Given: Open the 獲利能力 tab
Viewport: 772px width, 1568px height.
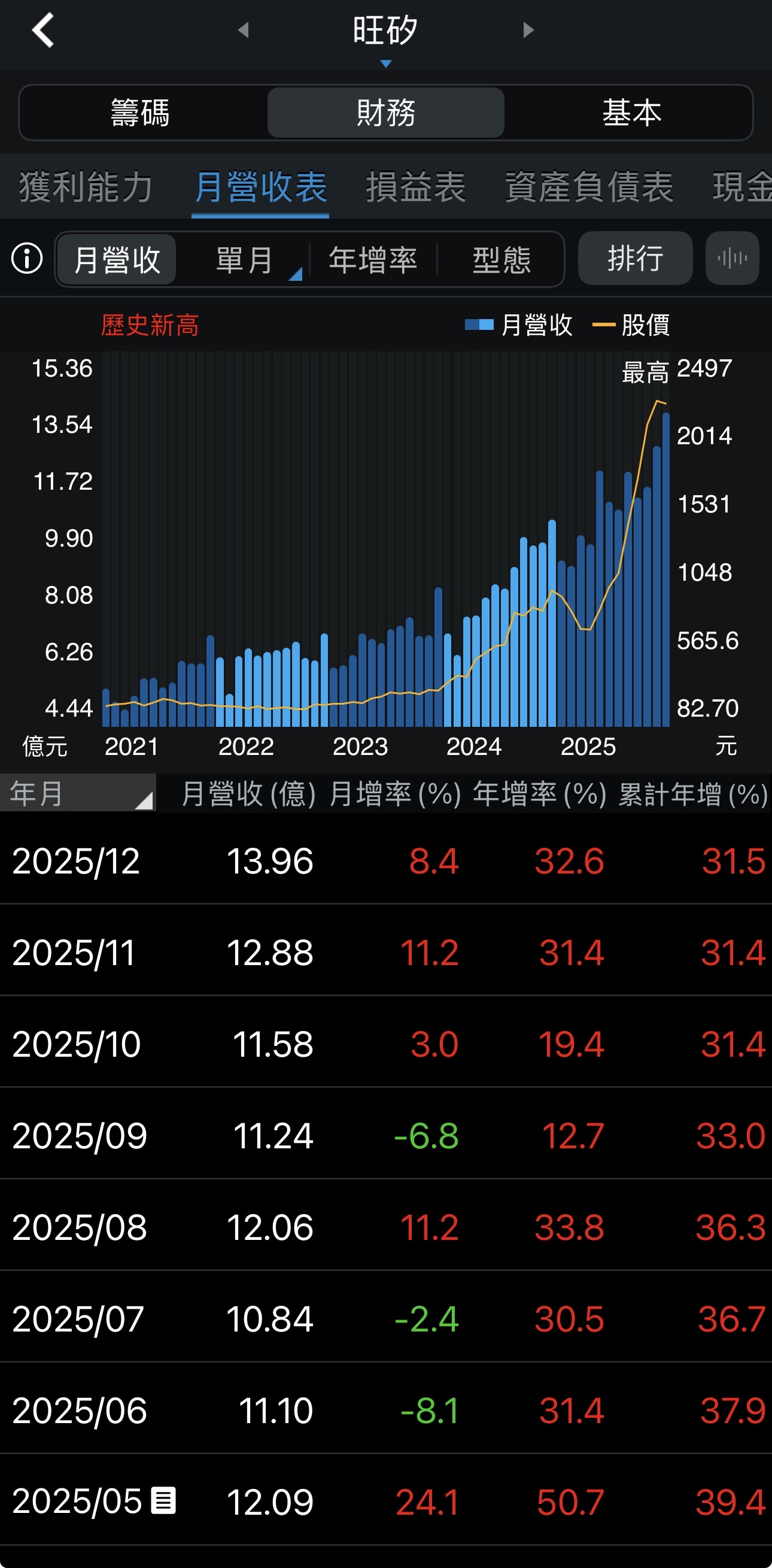Looking at the screenshot, I should point(86,186).
